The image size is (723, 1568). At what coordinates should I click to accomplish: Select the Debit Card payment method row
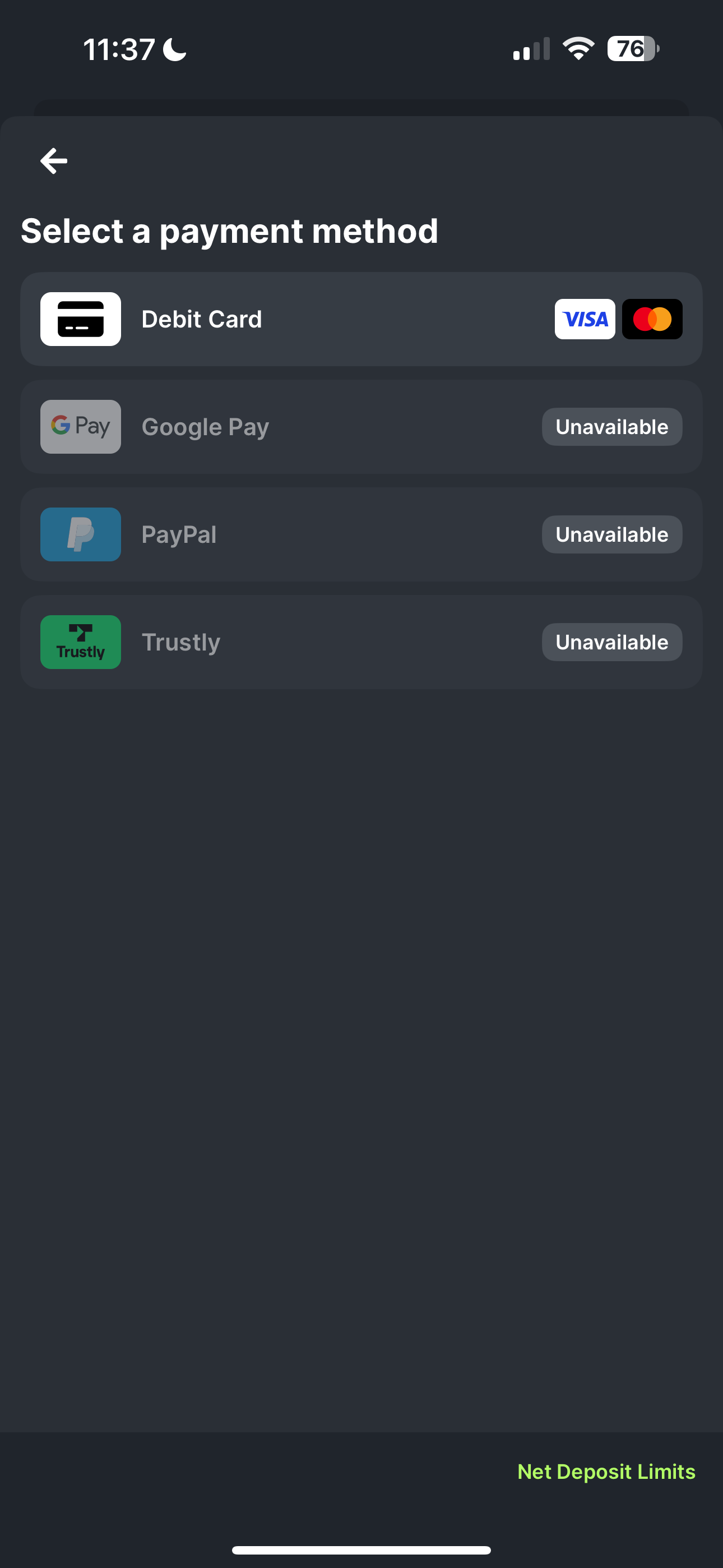click(361, 319)
